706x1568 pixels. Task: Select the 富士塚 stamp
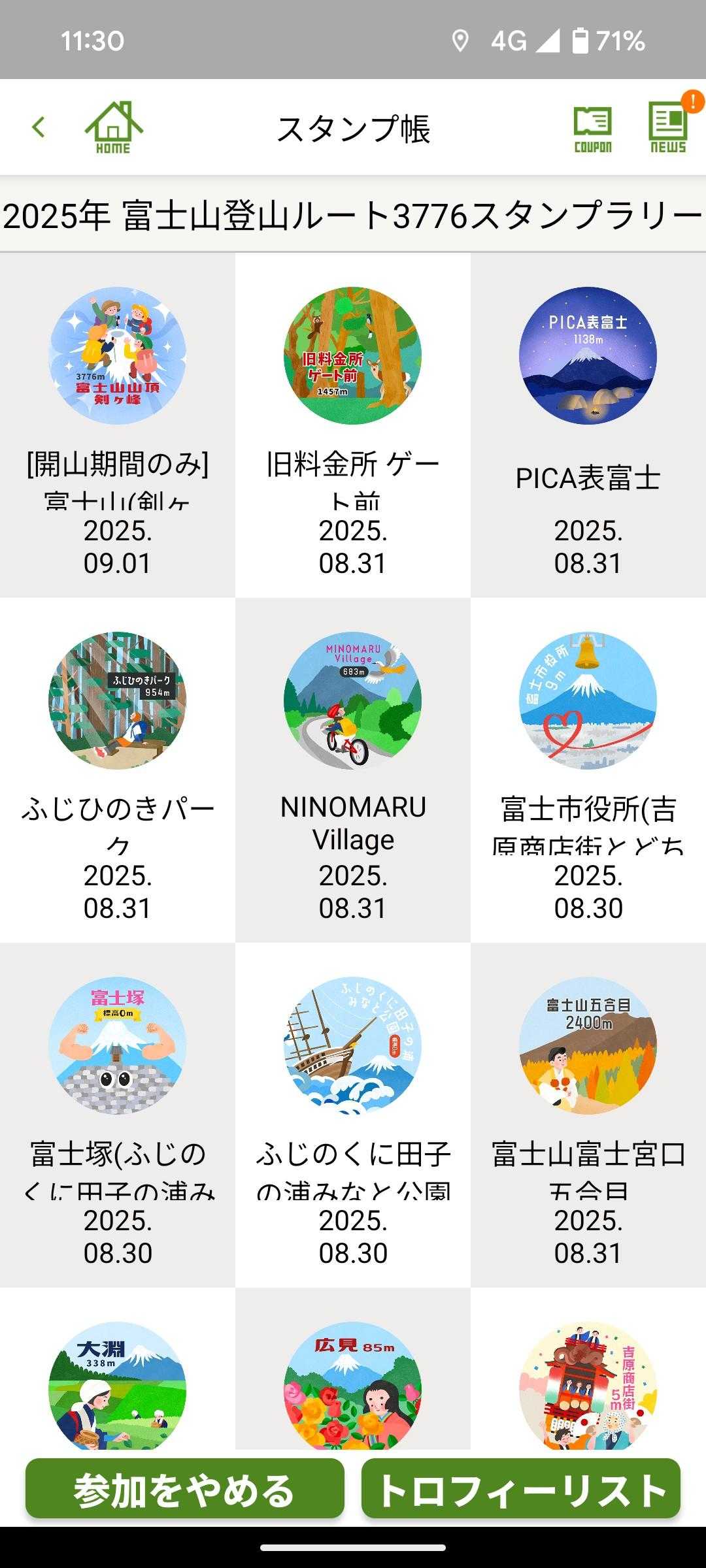[118, 1045]
